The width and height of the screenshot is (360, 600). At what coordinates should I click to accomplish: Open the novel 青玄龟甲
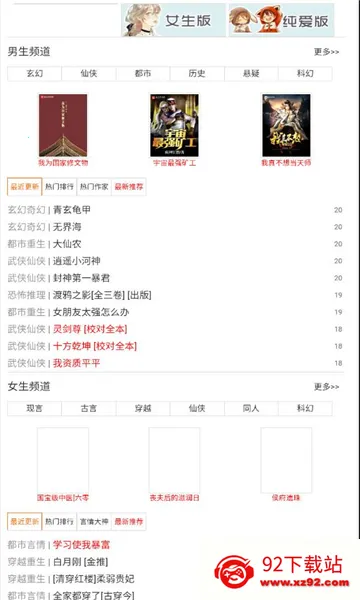point(72,210)
